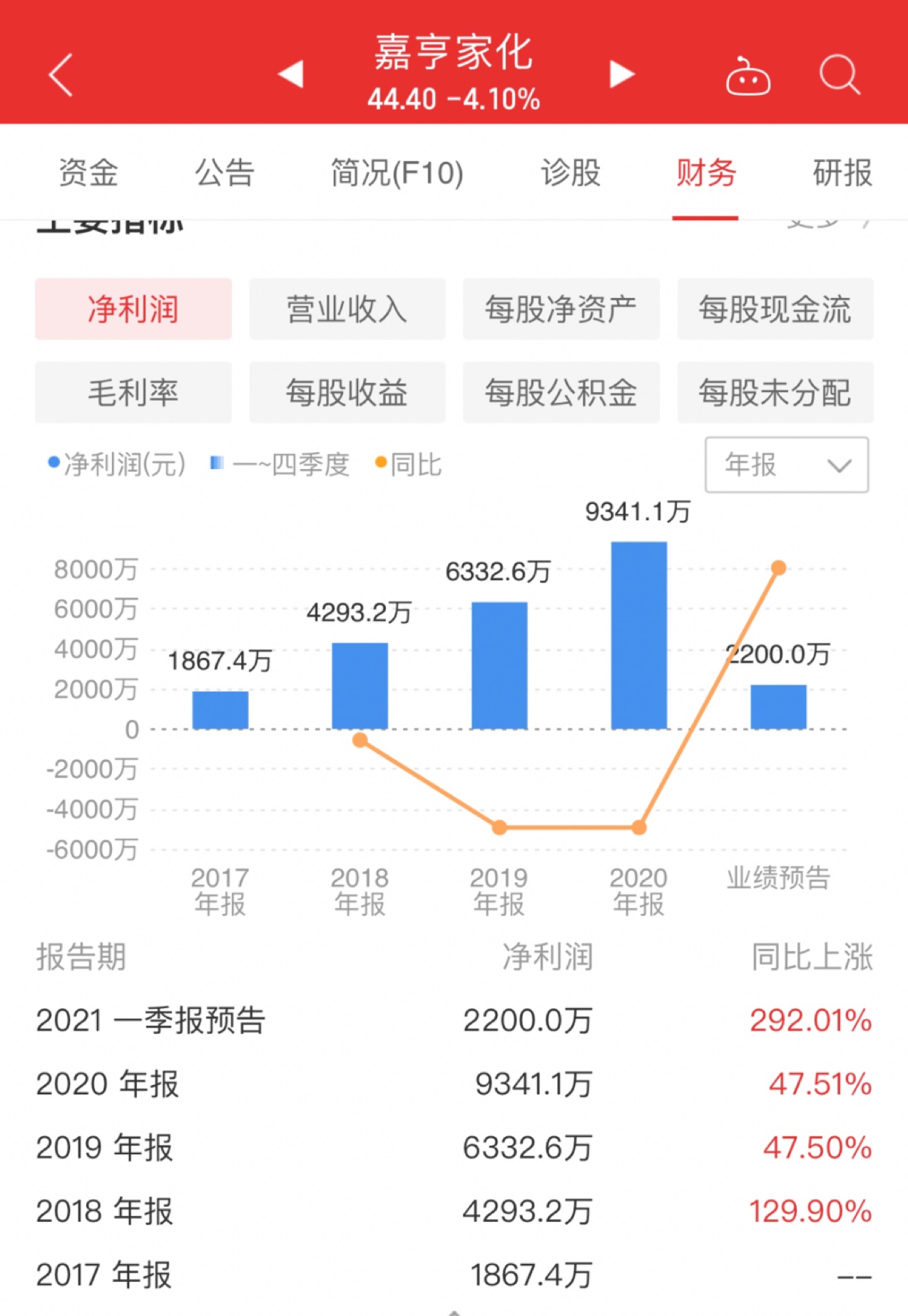Select the 每股收益 metric

347,393
